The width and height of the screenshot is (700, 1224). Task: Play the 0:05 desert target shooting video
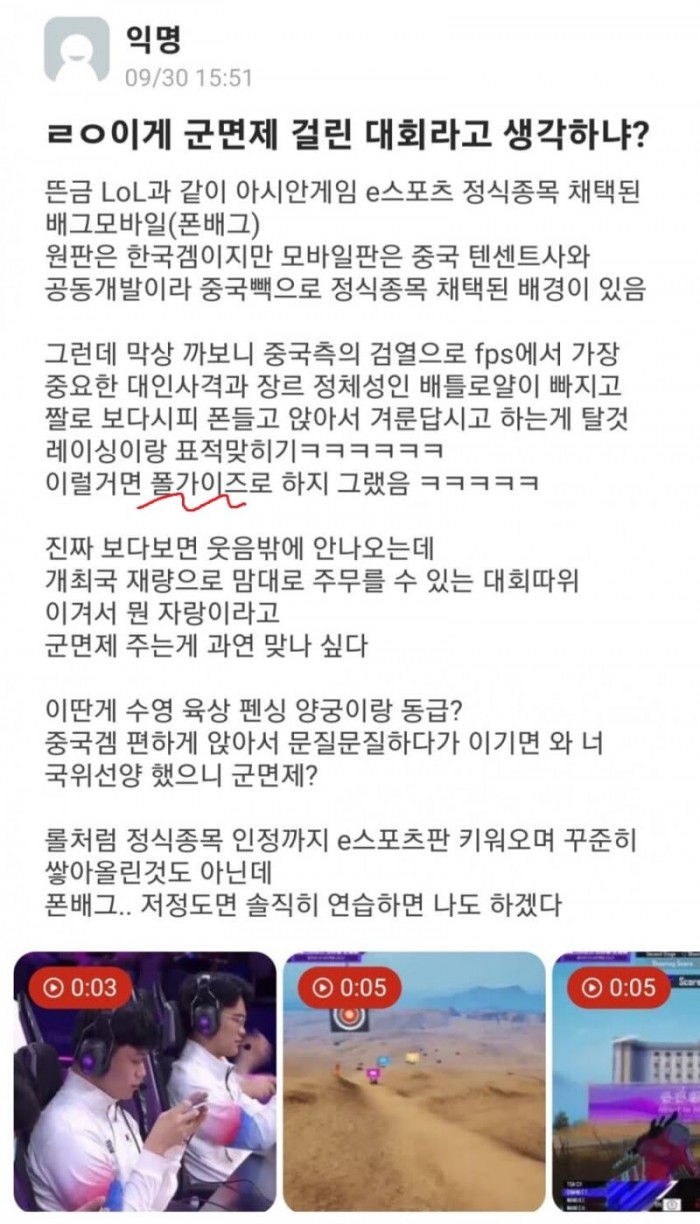[x=414, y=1080]
